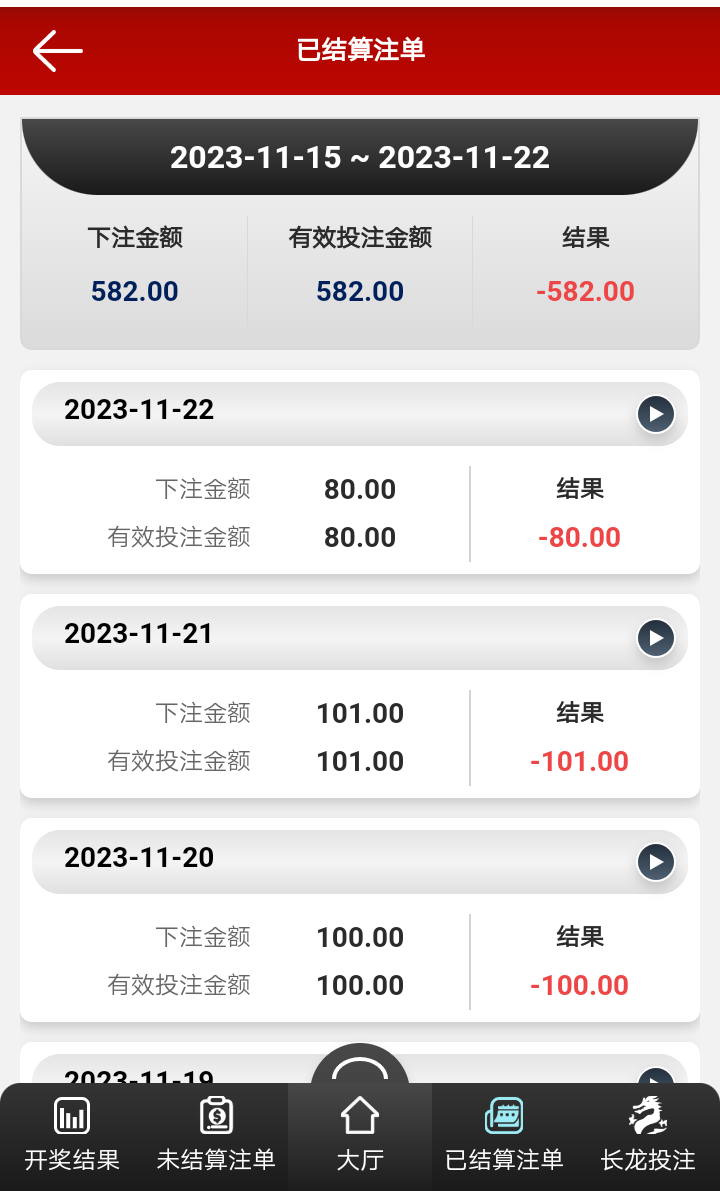Open the 长龙投注 tab
720x1191 pixels.
pyautogui.click(x=648, y=1136)
